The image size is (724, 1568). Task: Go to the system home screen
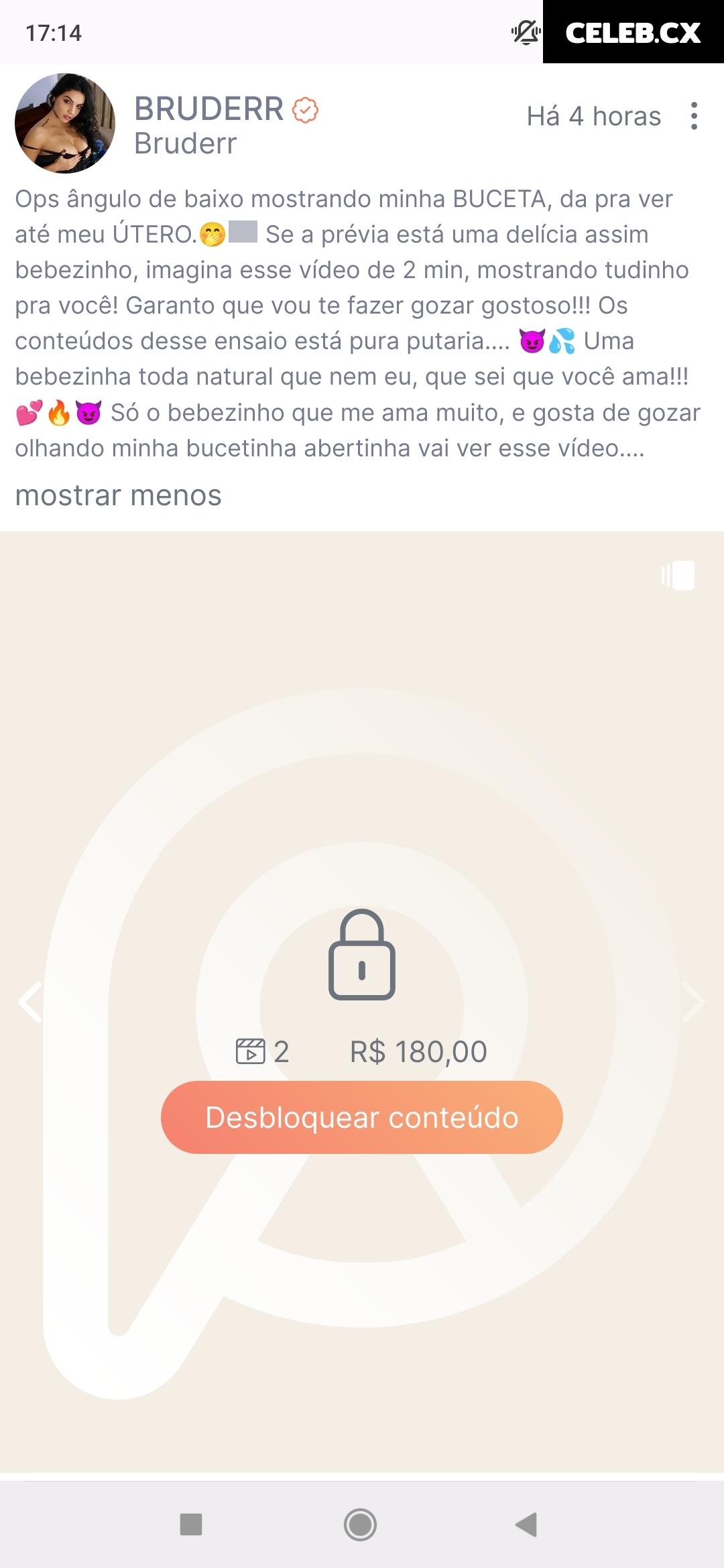[360, 1524]
